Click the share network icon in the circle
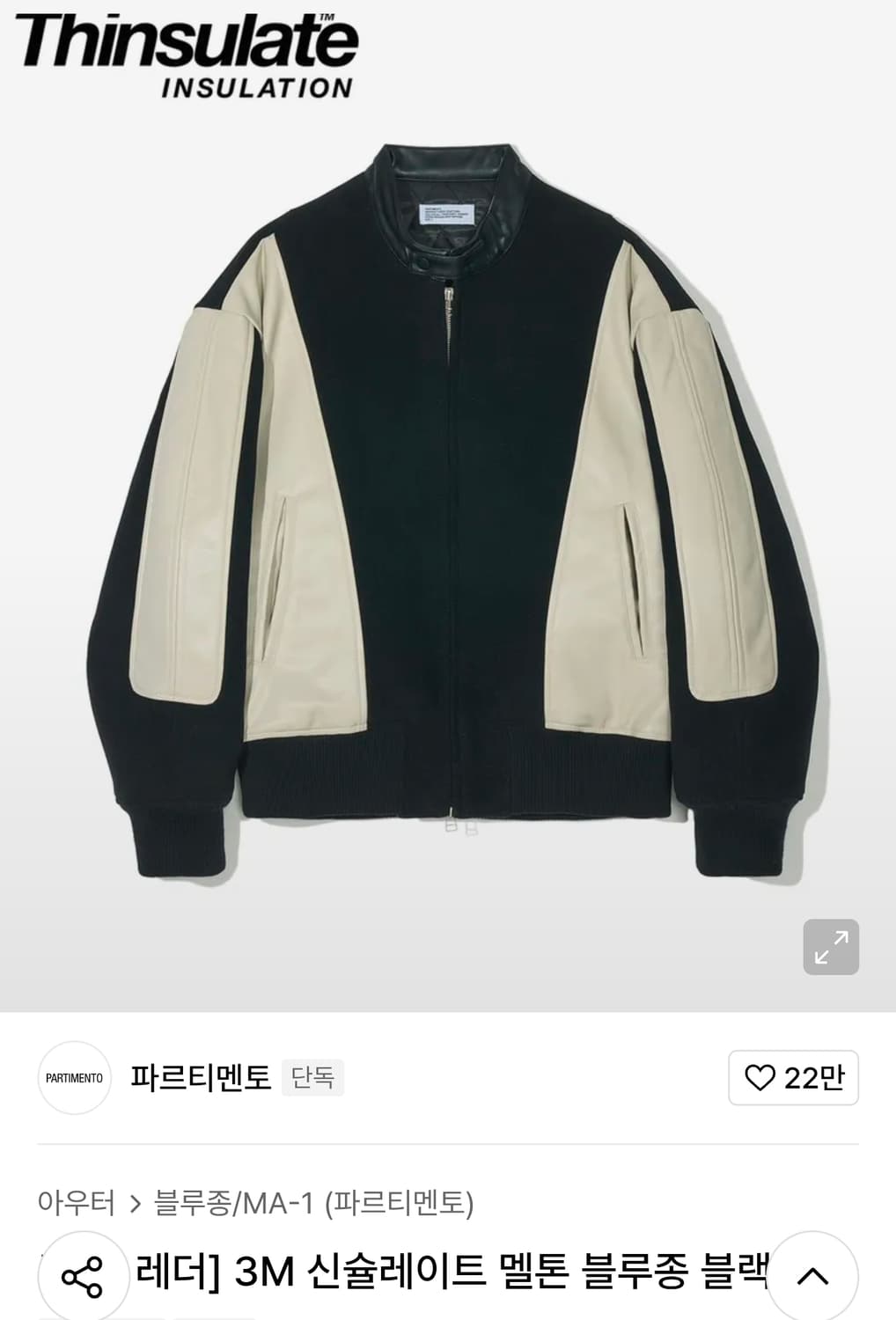896x1320 pixels. pyautogui.click(x=82, y=1275)
